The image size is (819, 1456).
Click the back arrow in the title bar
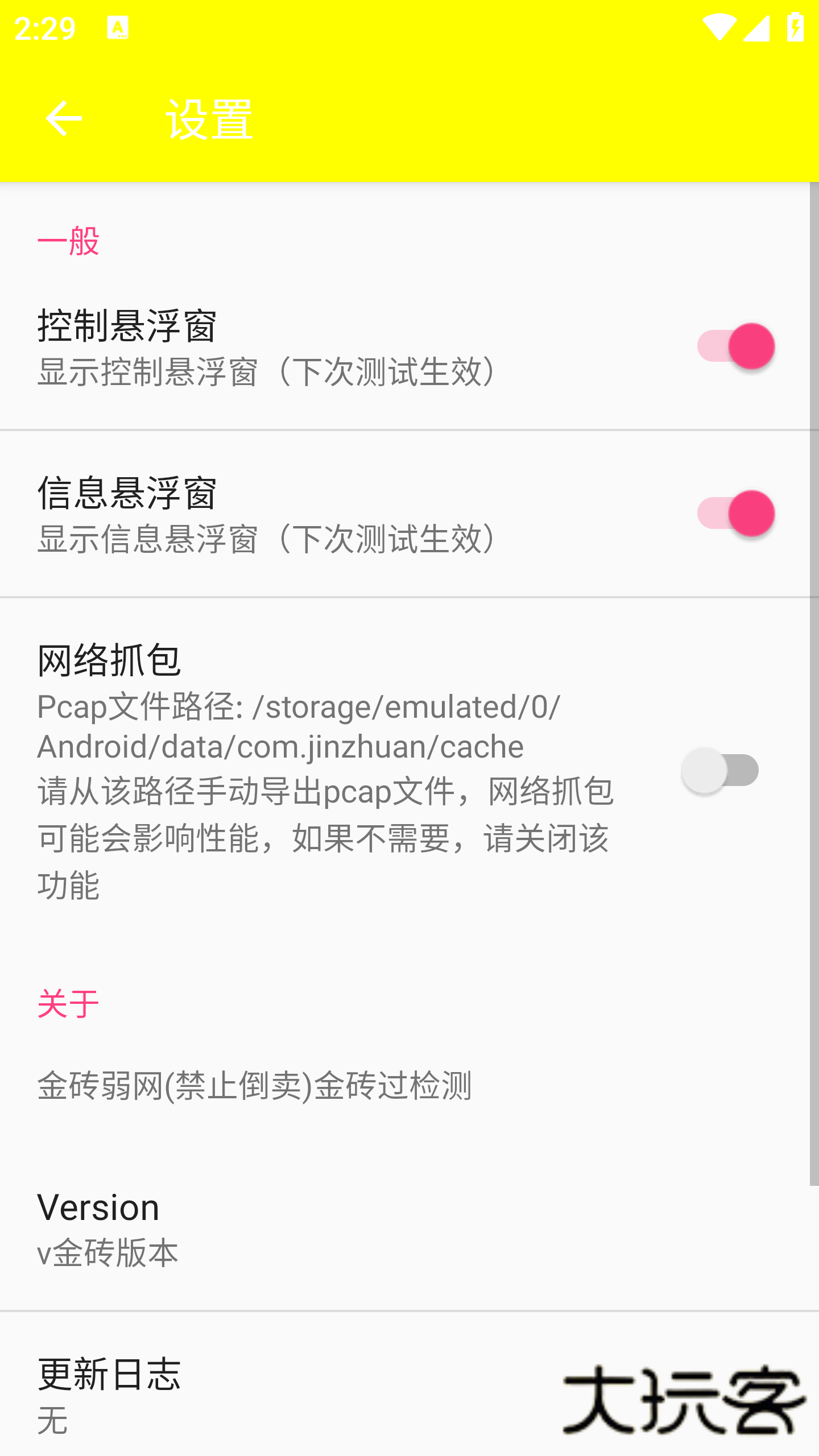64,118
